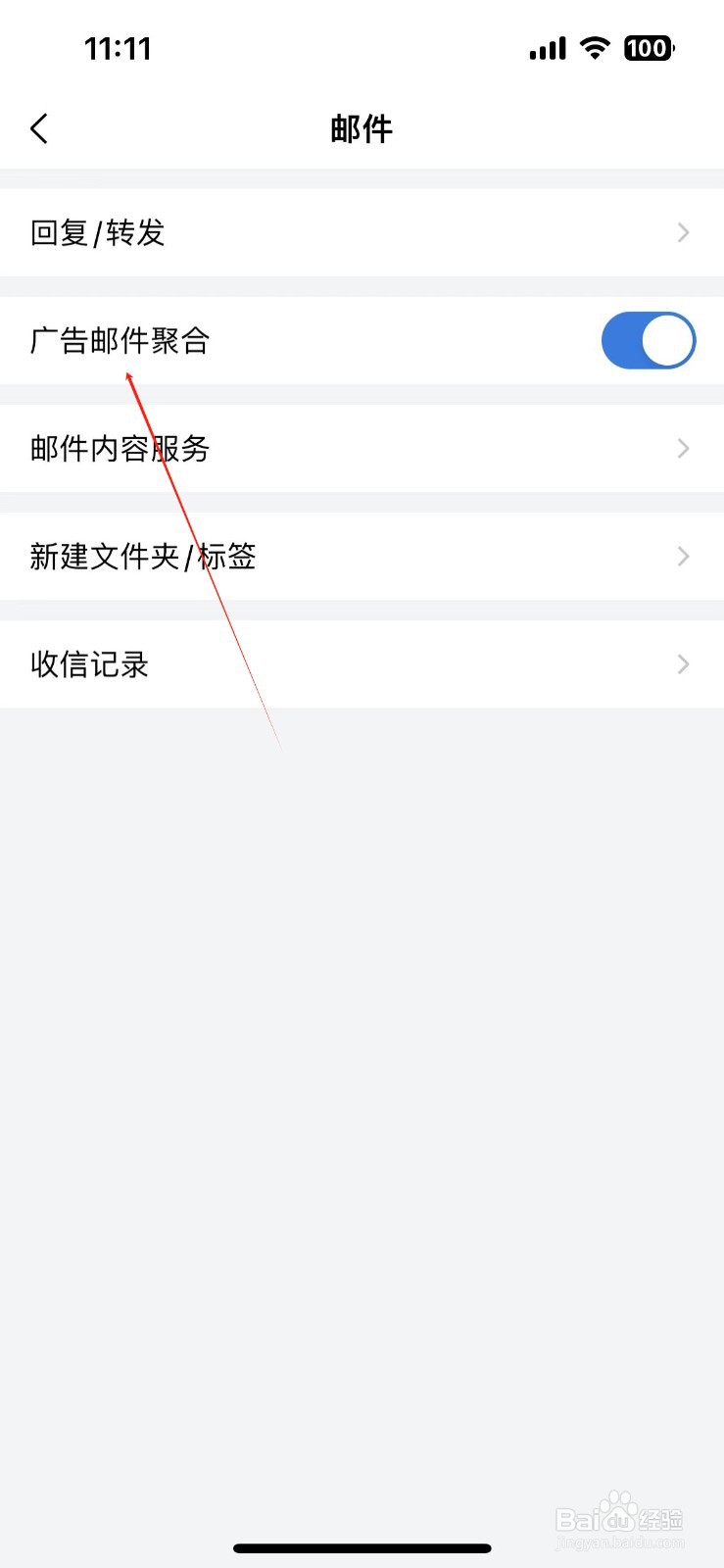Open 邮件内容服务 via its chevron
This screenshot has width=724, height=1568.
683,448
